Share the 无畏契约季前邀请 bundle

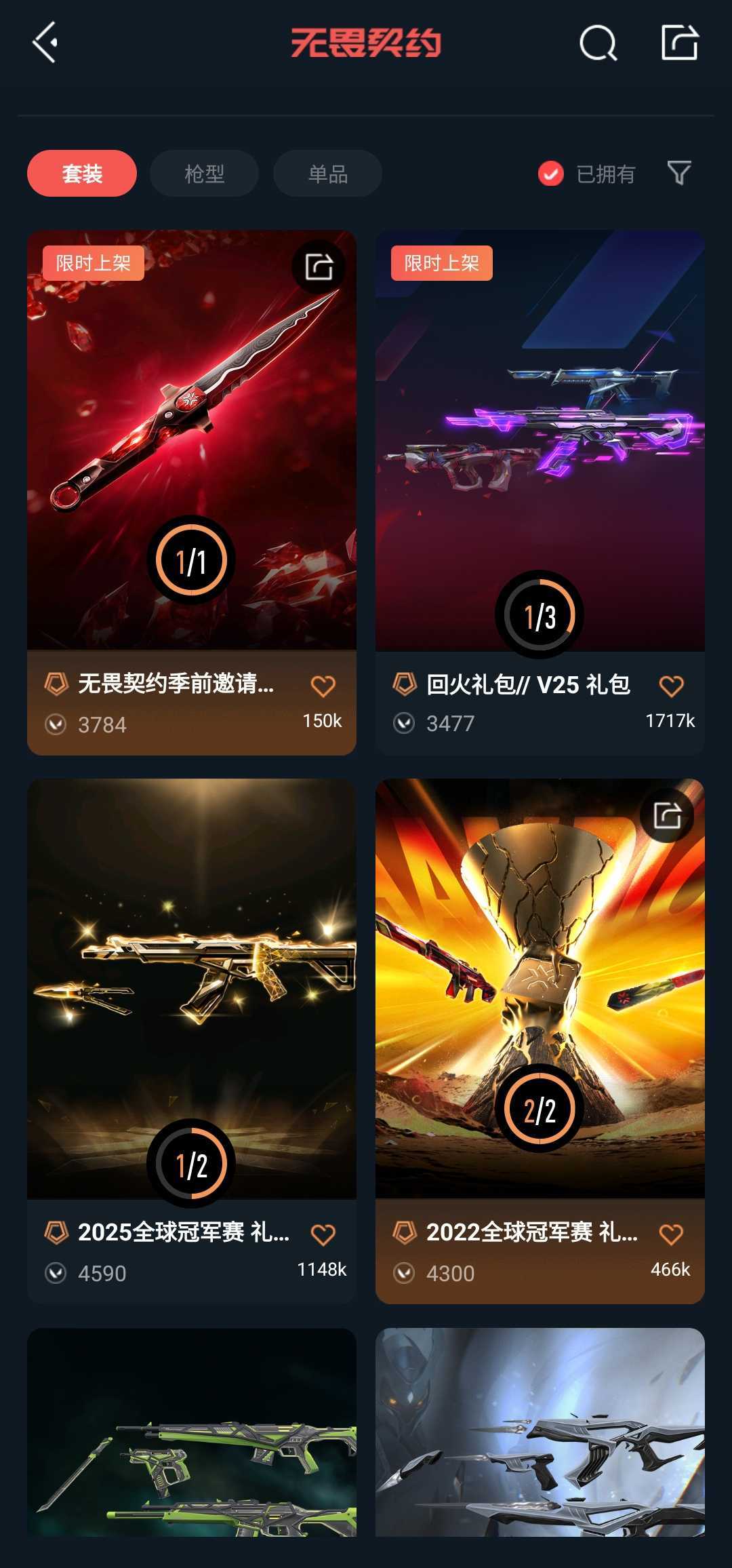click(319, 267)
